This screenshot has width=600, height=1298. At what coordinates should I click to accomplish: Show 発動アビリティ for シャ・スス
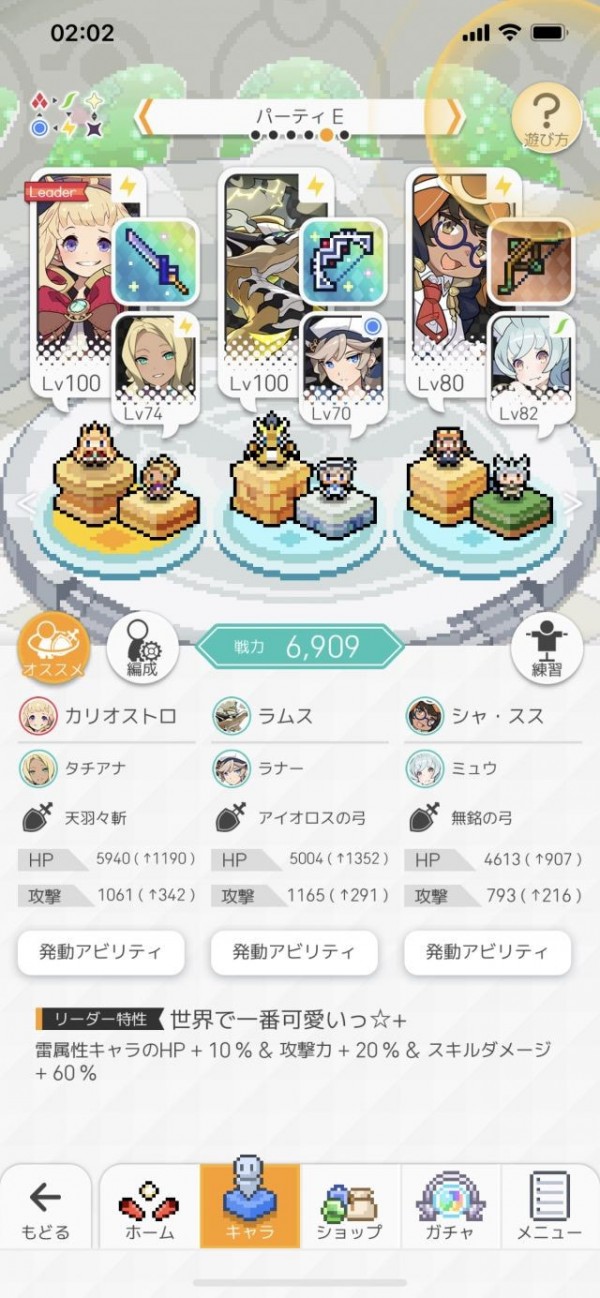click(487, 950)
